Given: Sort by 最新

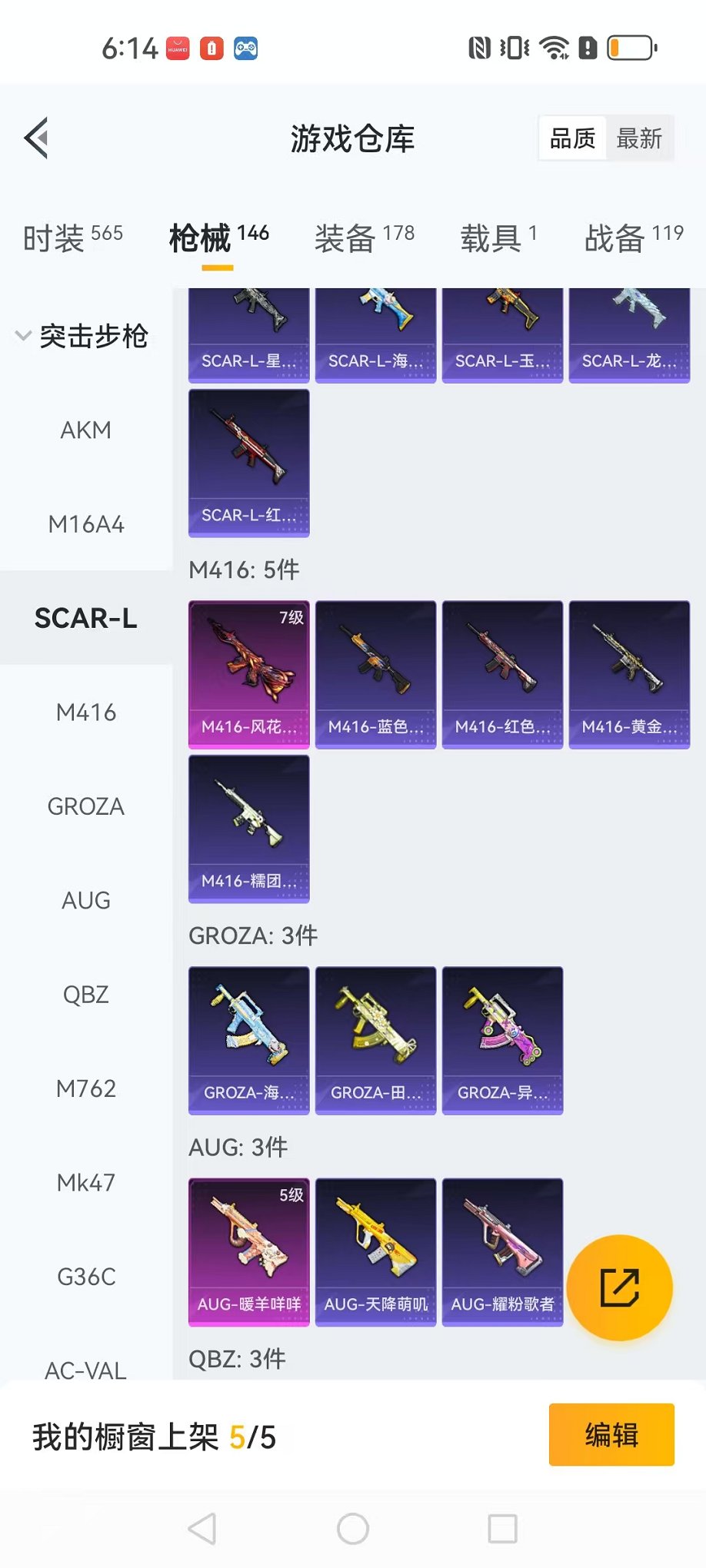Looking at the screenshot, I should (x=638, y=139).
